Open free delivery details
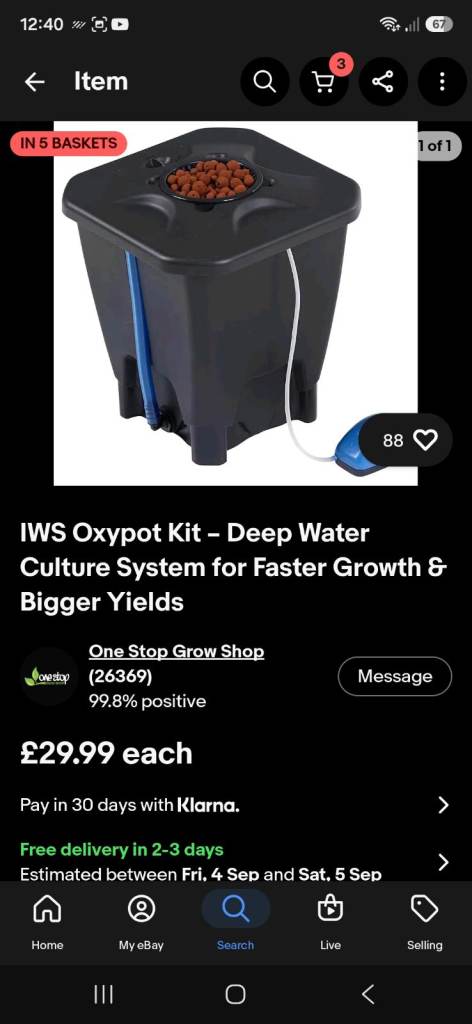Screen dimensions: 472x1024 coord(236,861)
